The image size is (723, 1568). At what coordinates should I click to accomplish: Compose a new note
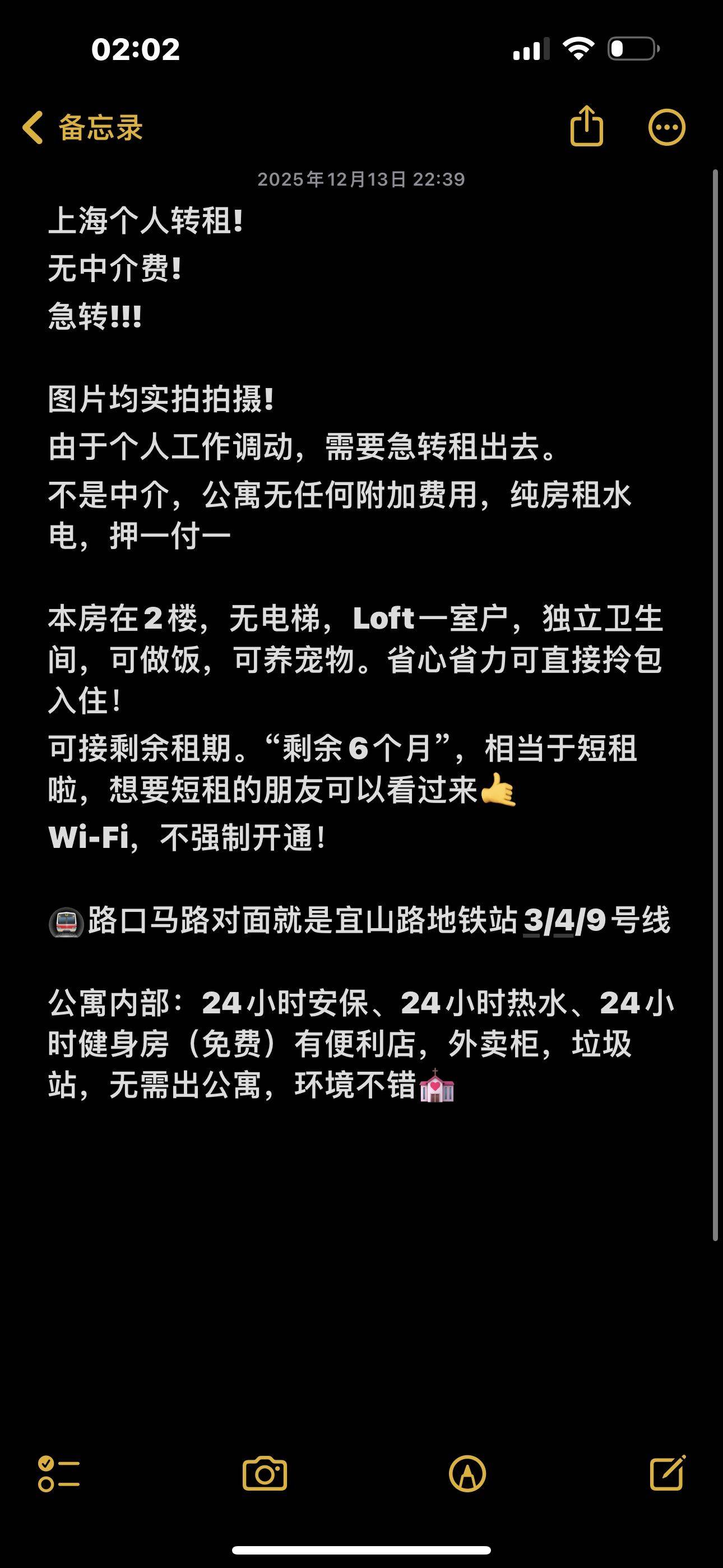668,1474
